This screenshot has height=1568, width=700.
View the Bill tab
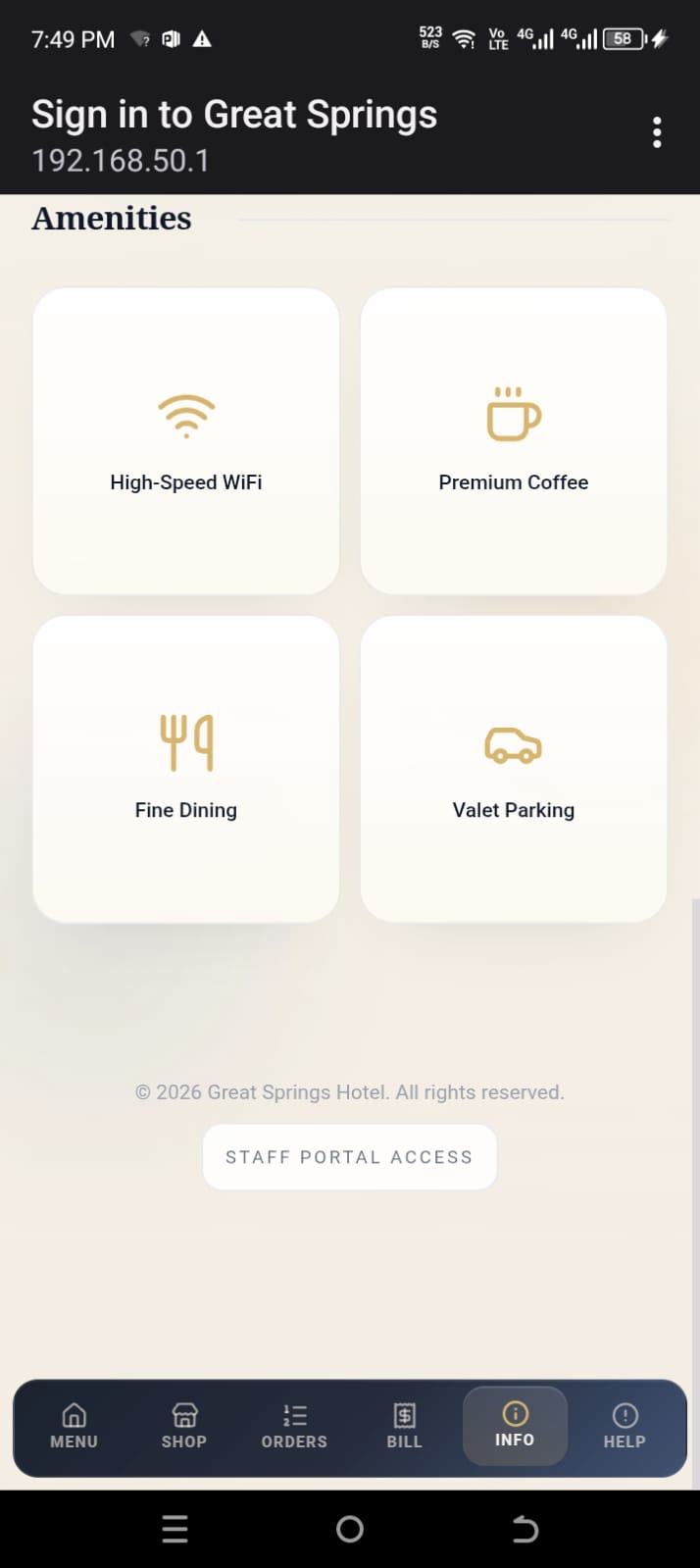coord(404,1427)
